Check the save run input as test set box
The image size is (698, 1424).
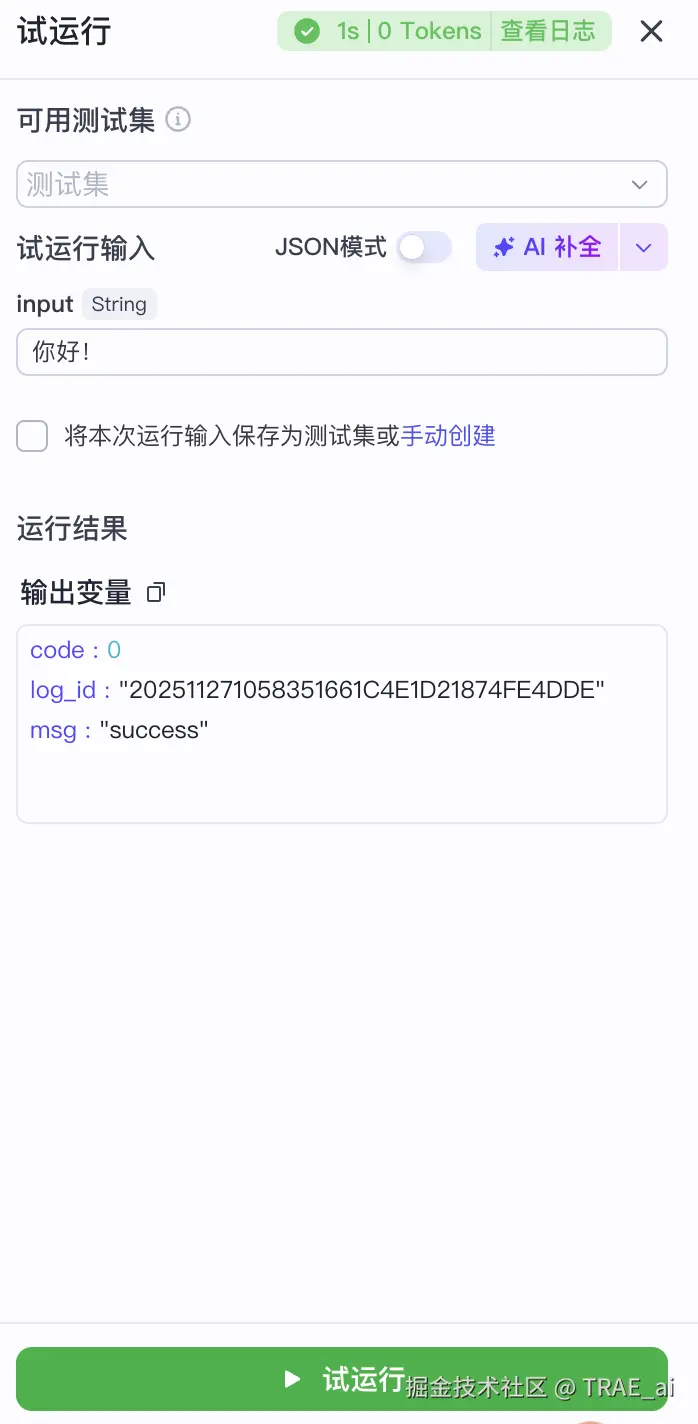click(x=32, y=436)
